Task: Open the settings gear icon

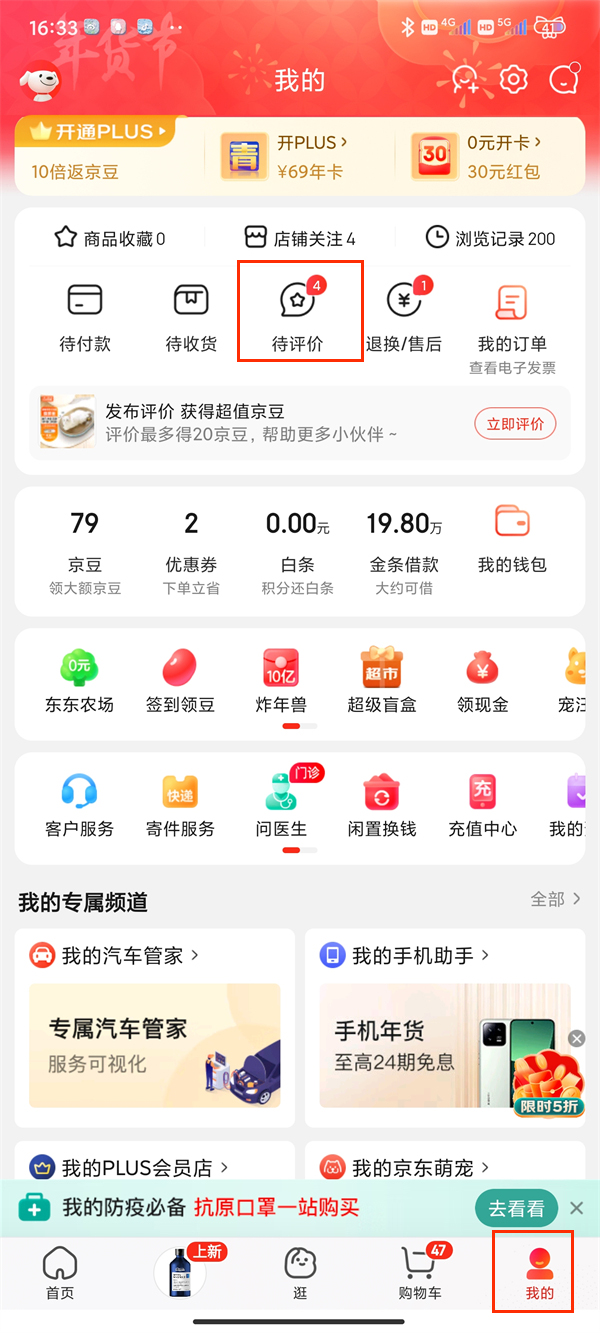Action: coord(514,79)
